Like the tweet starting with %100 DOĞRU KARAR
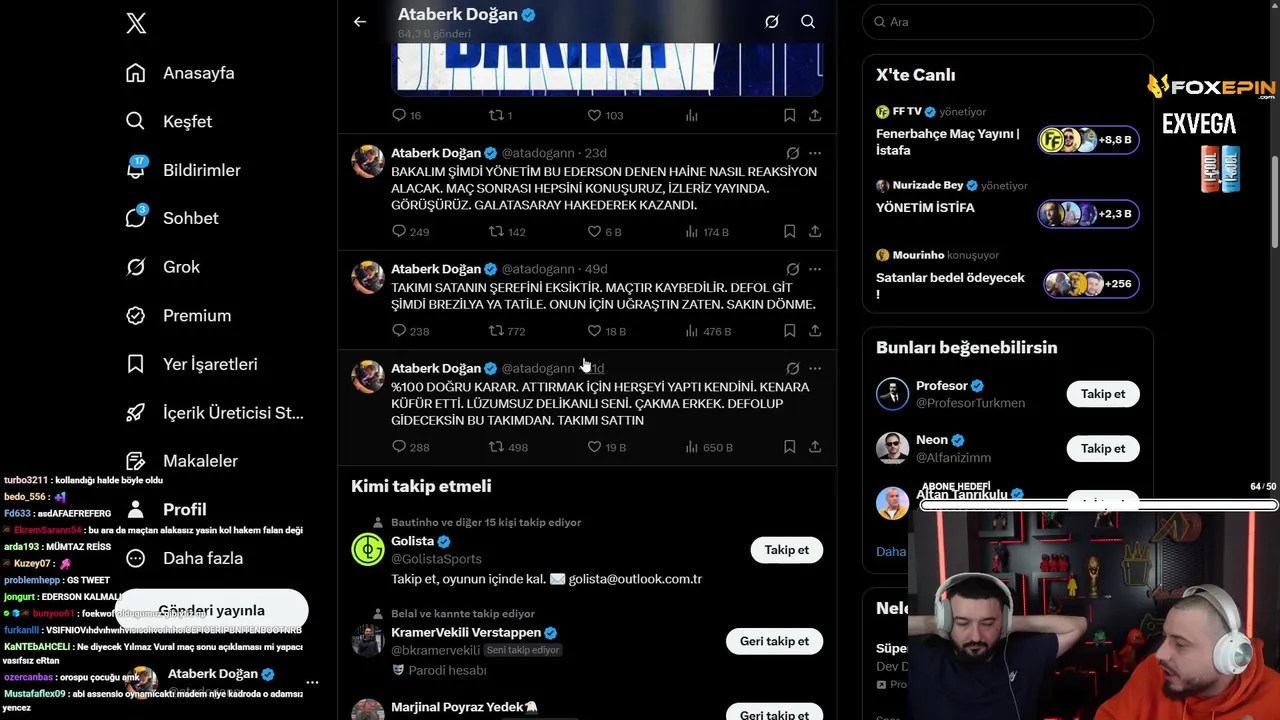 594,447
